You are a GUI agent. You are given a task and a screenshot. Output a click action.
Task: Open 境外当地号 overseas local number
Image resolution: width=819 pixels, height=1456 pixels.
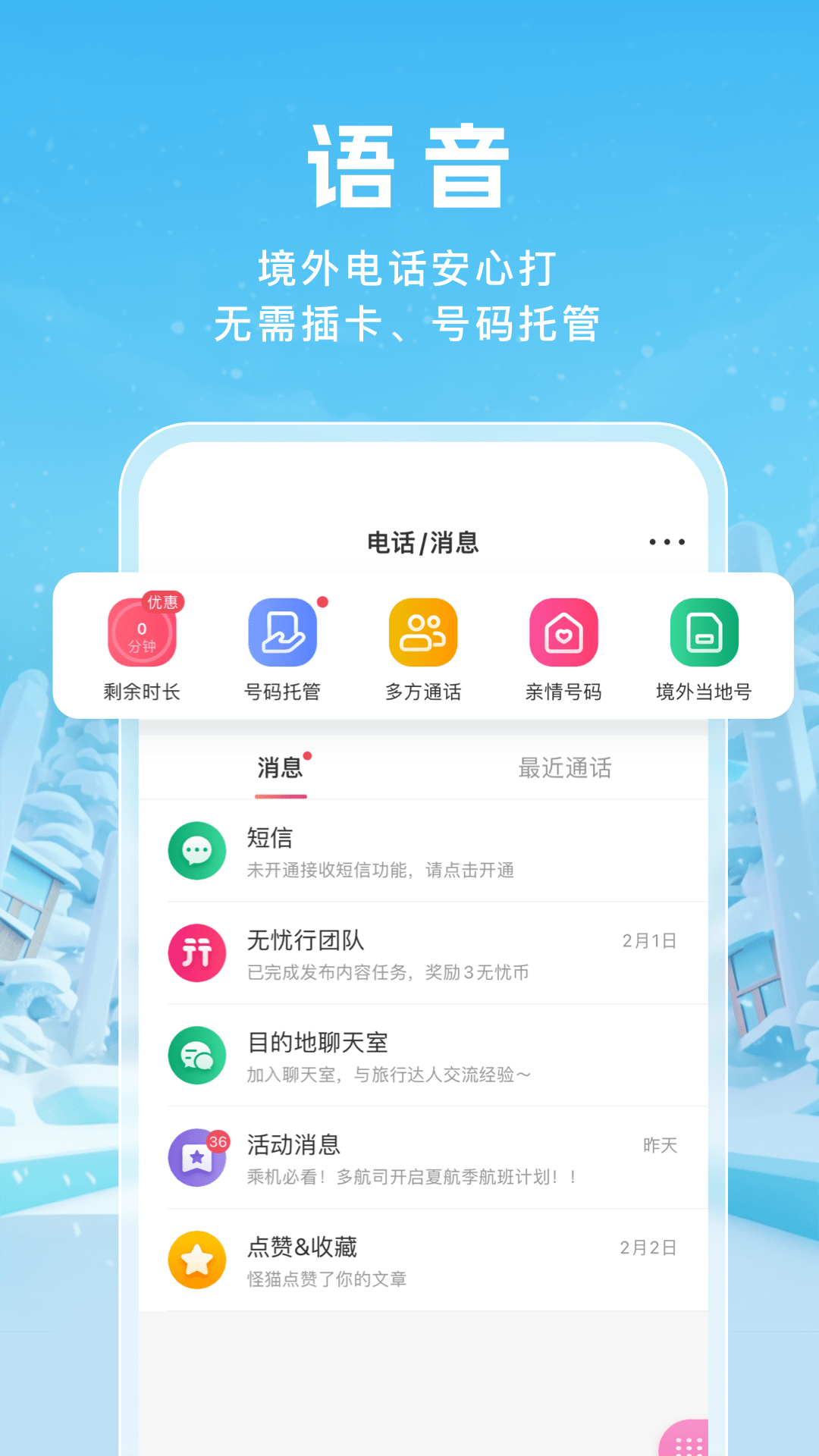(703, 633)
